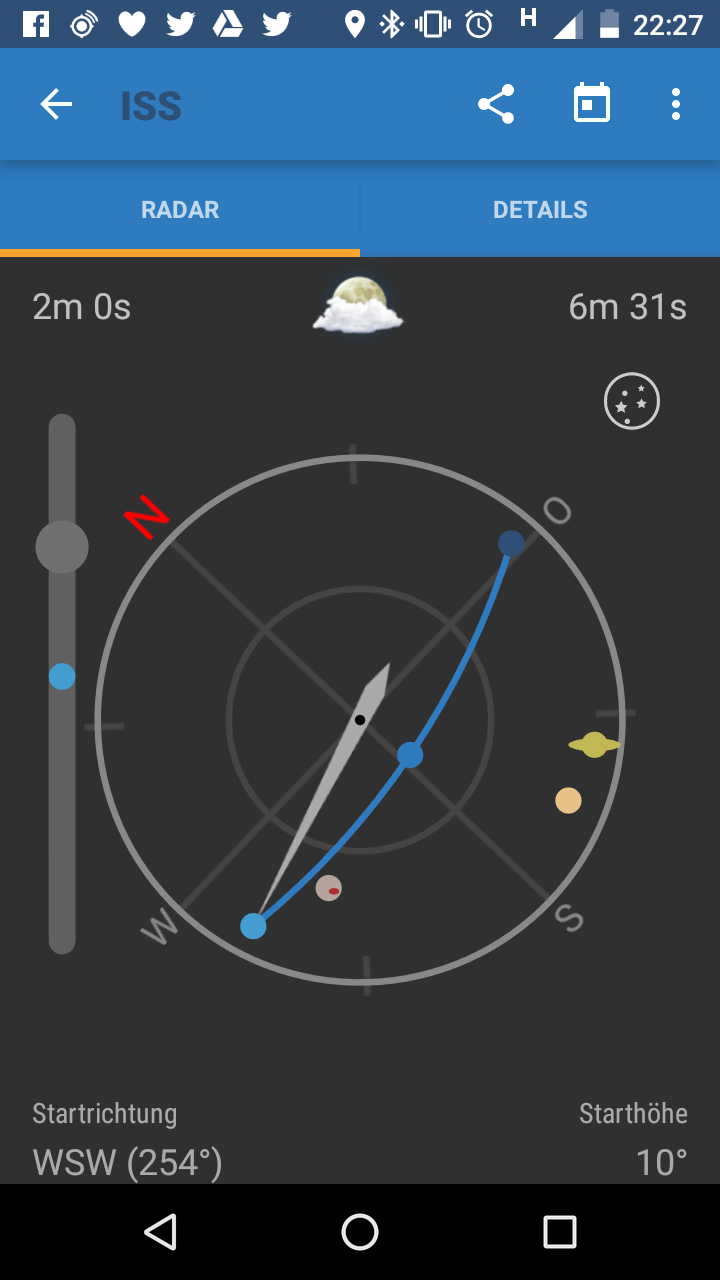720x1280 pixels.
Task: Open the recent apps view
Action: (560, 1232)
